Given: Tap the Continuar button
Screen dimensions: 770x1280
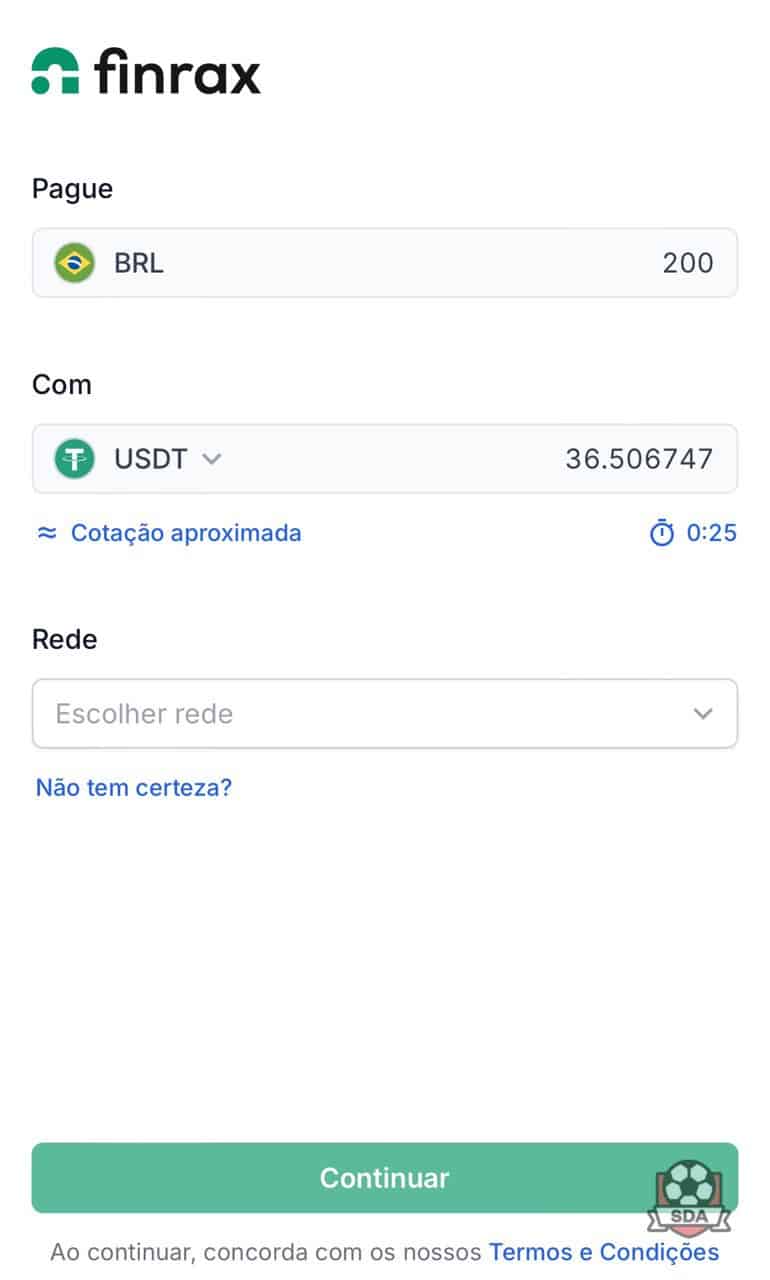Looking at the screenshot, I should (385, 1178).
